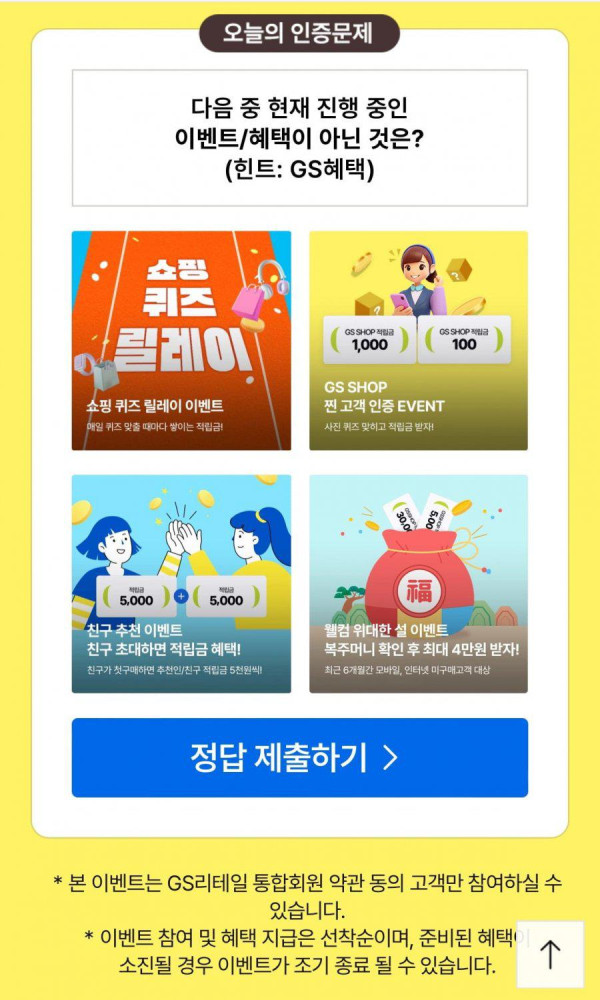Tap the scroll-to-top arrow button

(549, 955)
